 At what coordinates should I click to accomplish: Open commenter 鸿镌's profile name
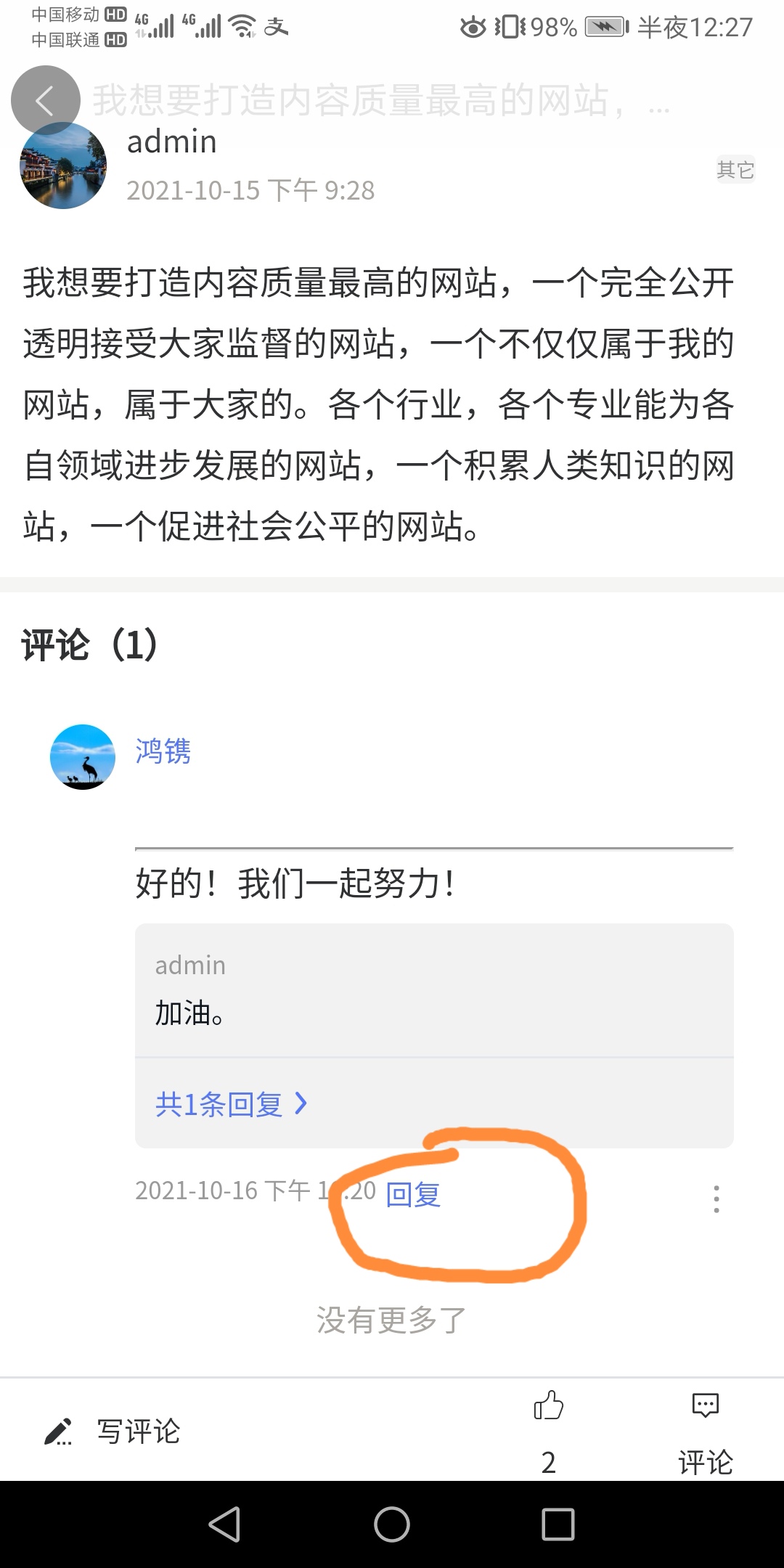click(x=163, y=751)
